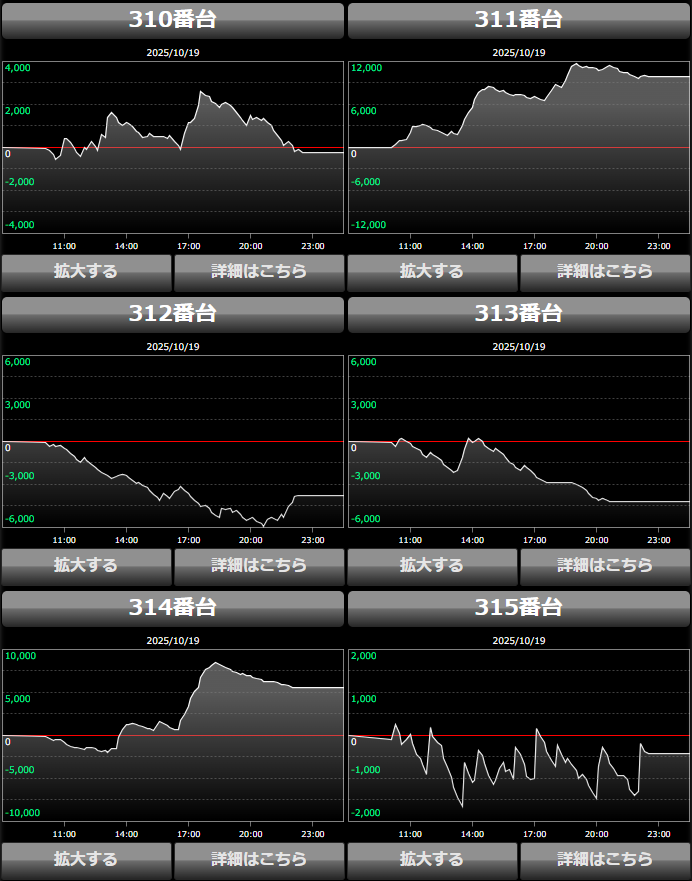Show details for 313番台
692x881 pixels.
605,565
